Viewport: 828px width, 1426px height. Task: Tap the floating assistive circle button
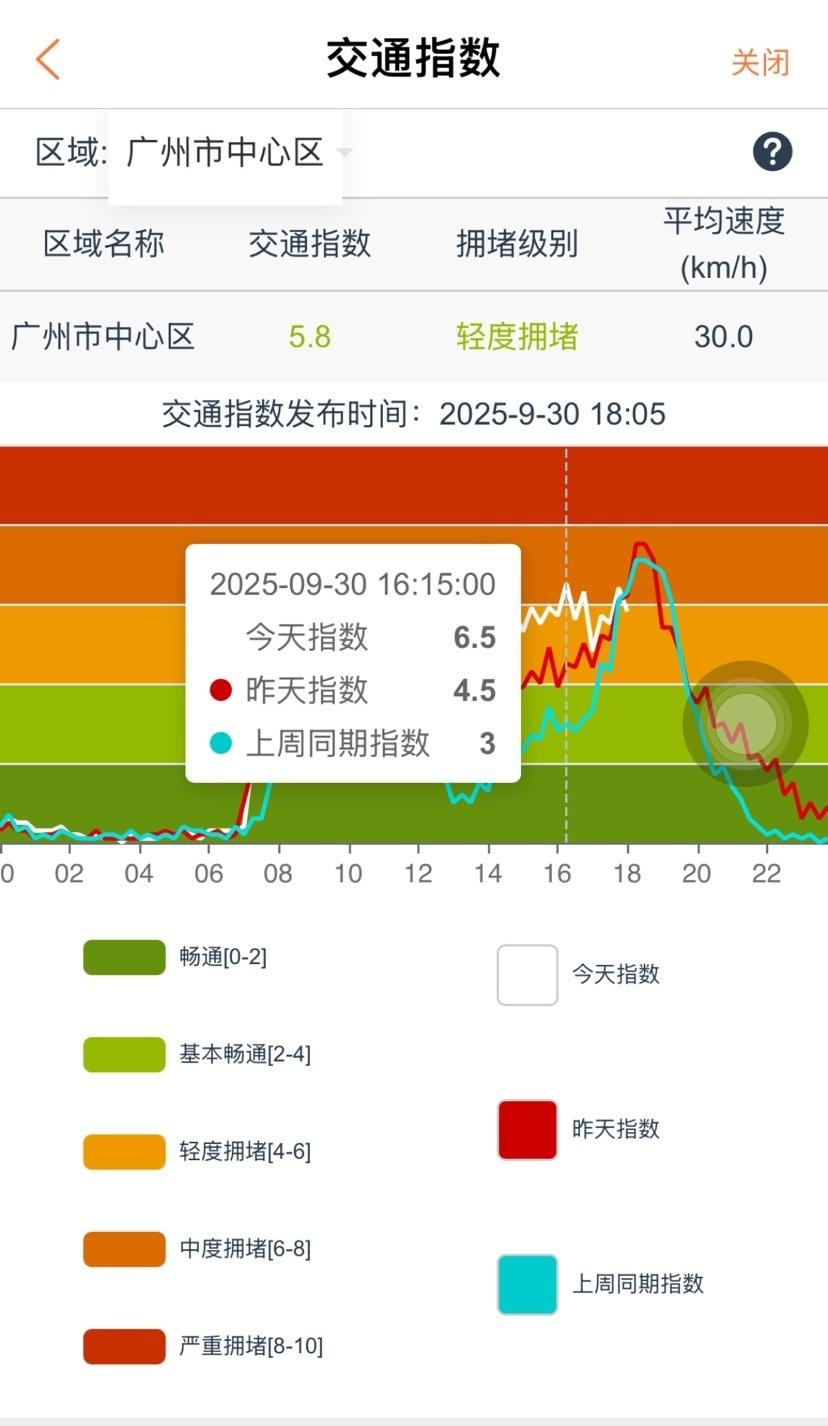tap(746, 723)
